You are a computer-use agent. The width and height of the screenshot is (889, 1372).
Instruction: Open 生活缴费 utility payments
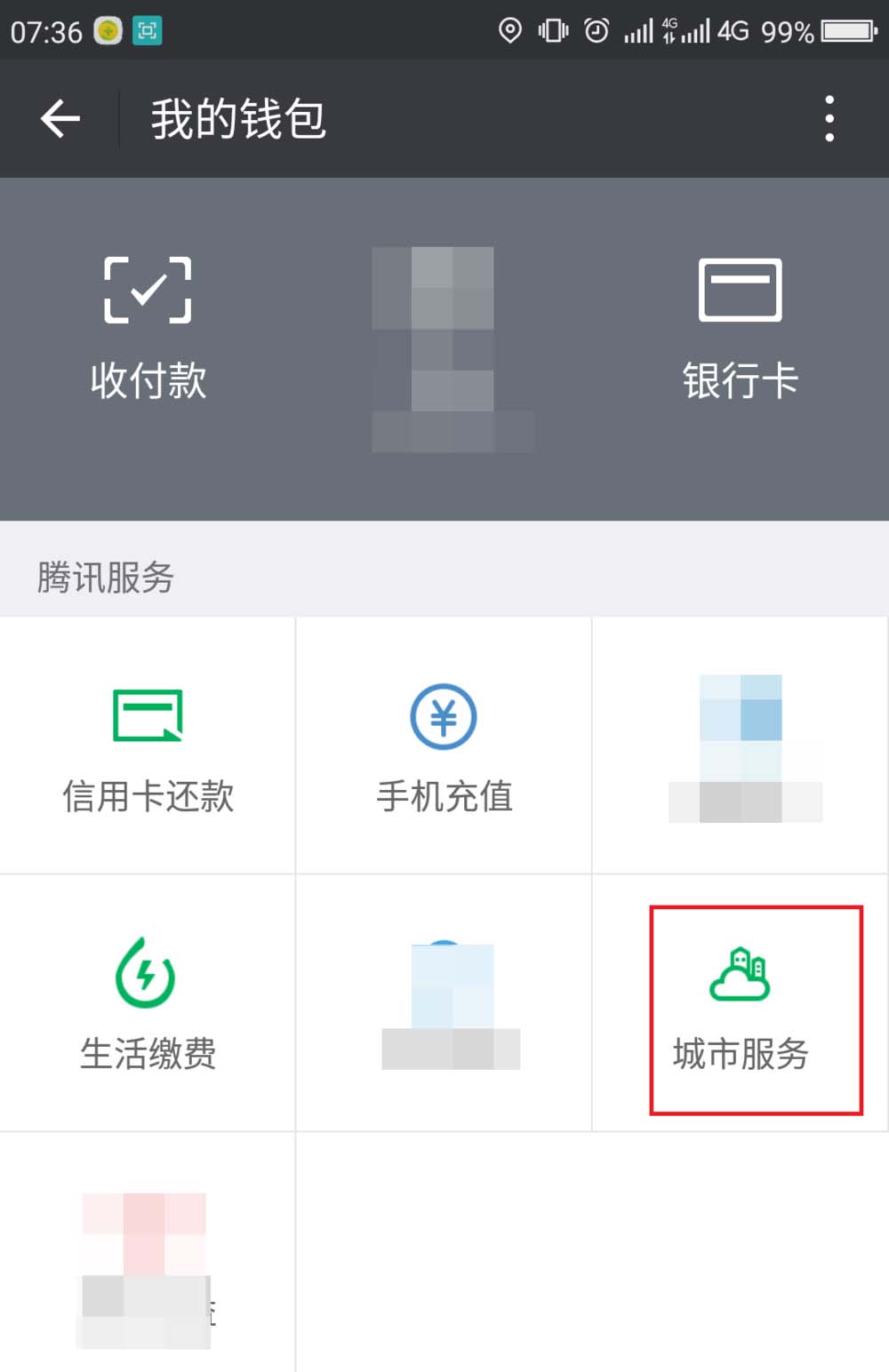point(148,1004)
